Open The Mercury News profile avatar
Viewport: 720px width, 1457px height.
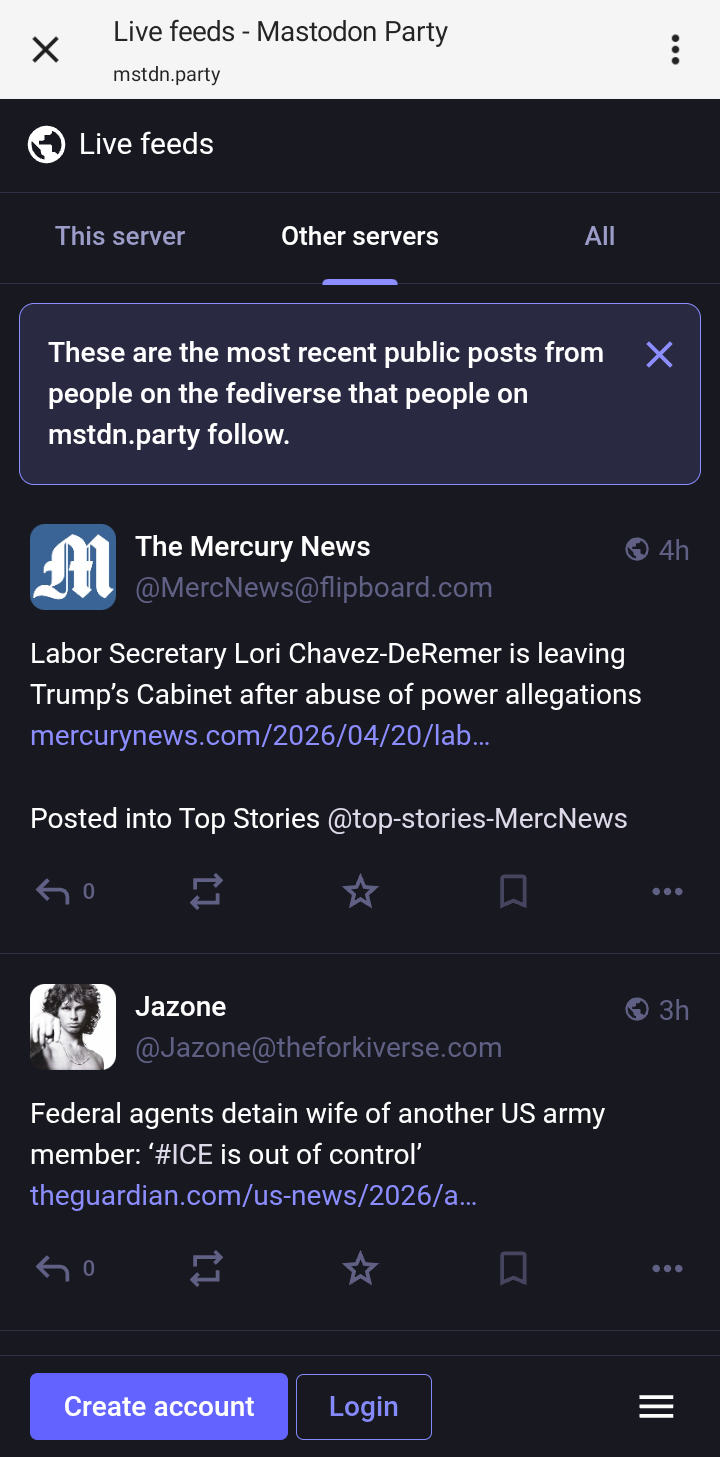[73, 567]
